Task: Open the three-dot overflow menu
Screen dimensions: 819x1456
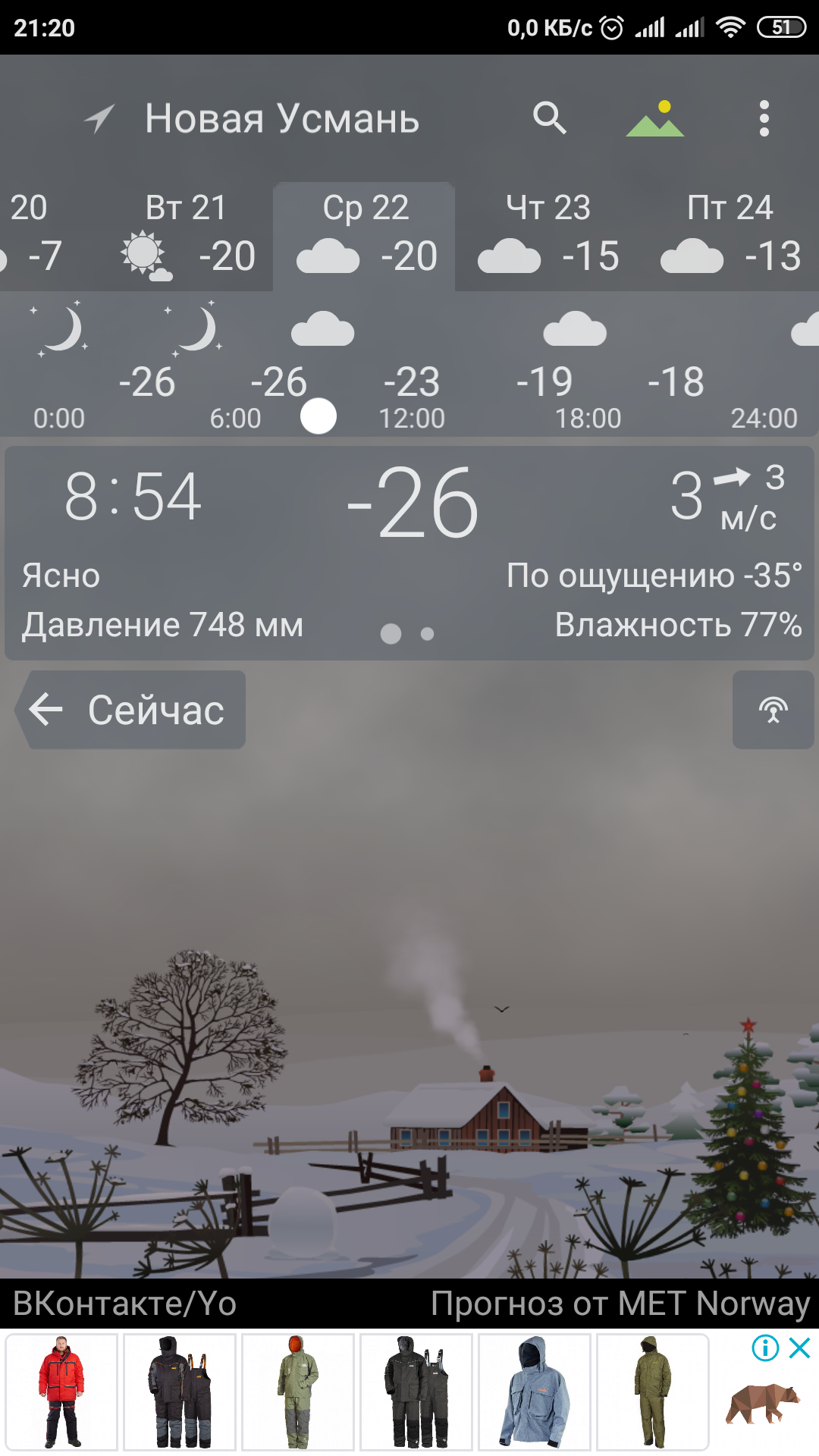Action: tap(764, 119)
